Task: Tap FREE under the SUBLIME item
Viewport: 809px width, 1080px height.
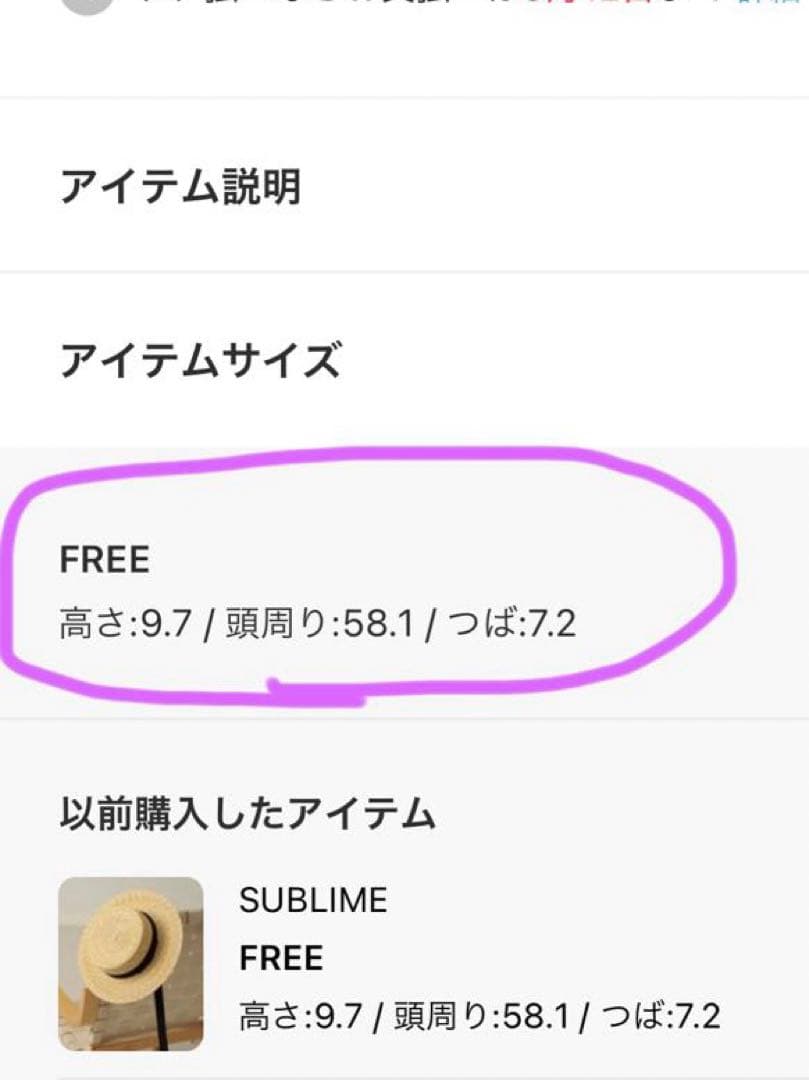Action: (279, 958)
